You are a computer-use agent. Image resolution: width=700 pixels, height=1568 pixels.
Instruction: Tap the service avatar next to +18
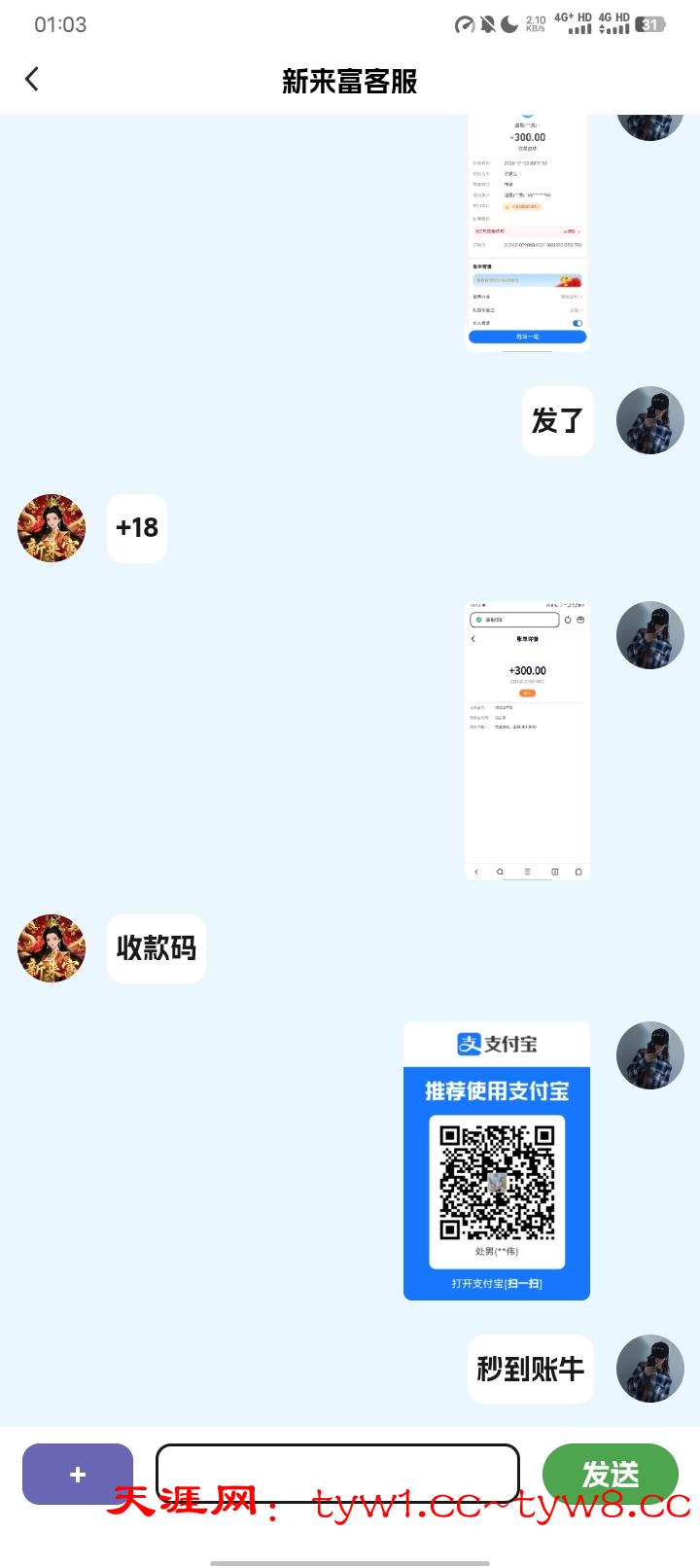point(52,528)
